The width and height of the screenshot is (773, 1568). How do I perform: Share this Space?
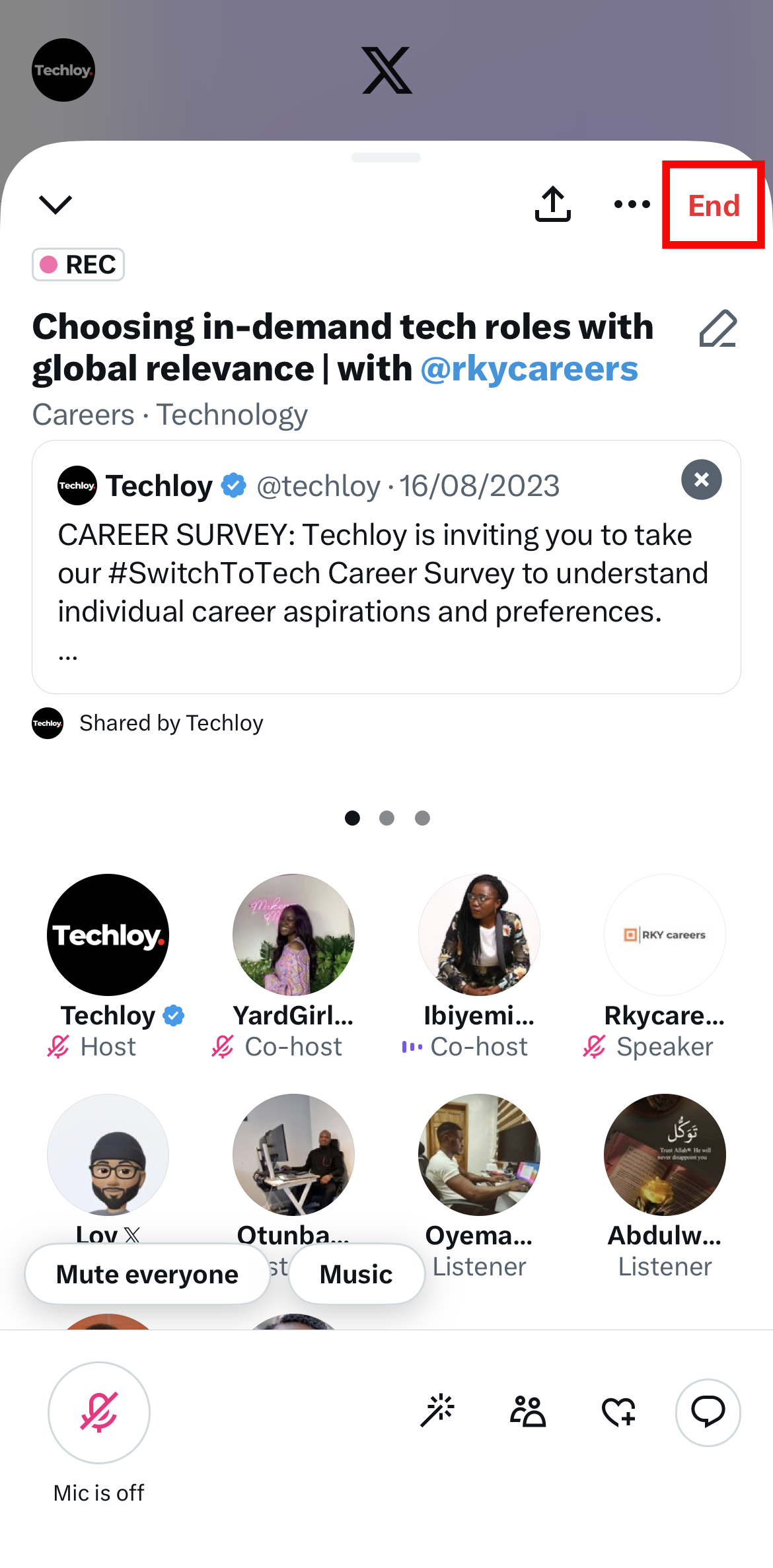(553, 204)
